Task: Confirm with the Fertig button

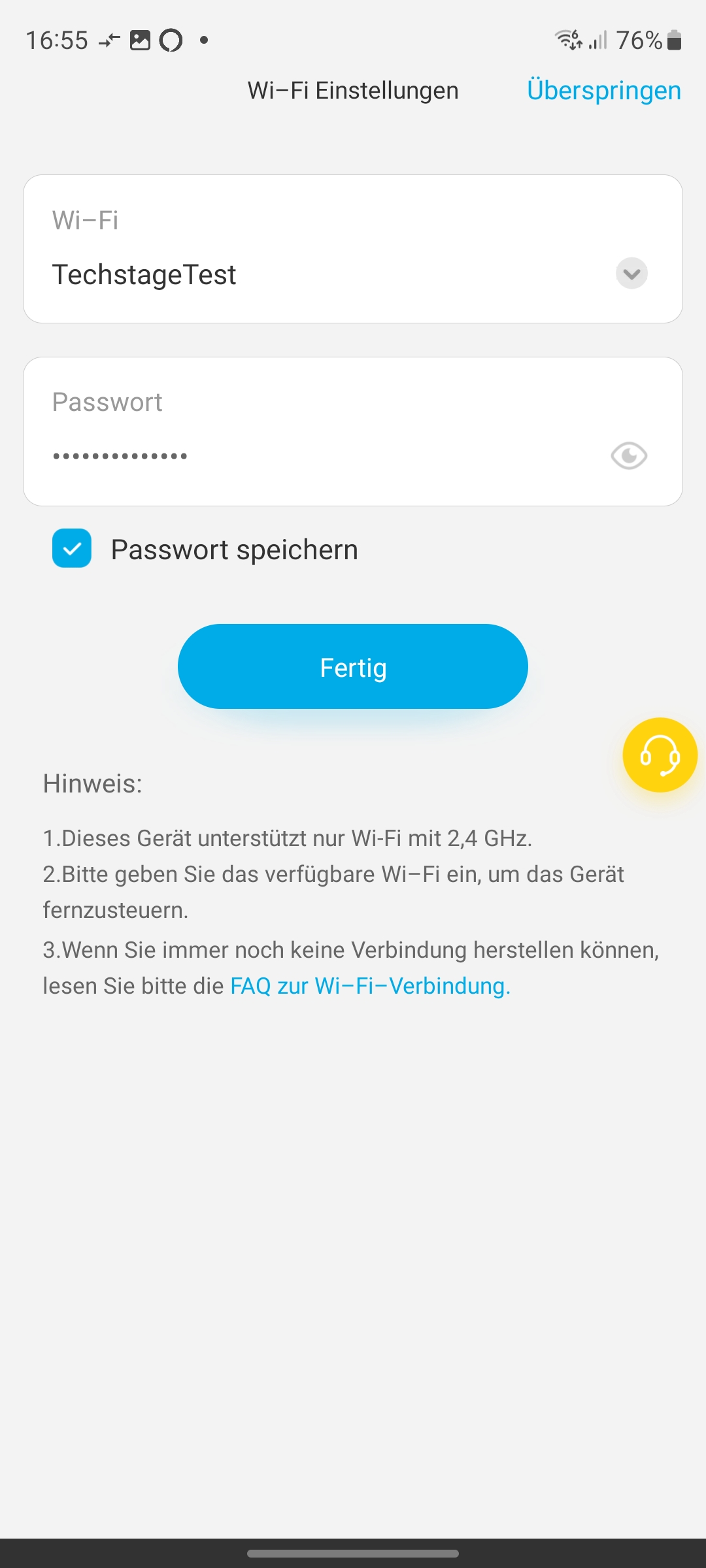Action: point(353,666)
